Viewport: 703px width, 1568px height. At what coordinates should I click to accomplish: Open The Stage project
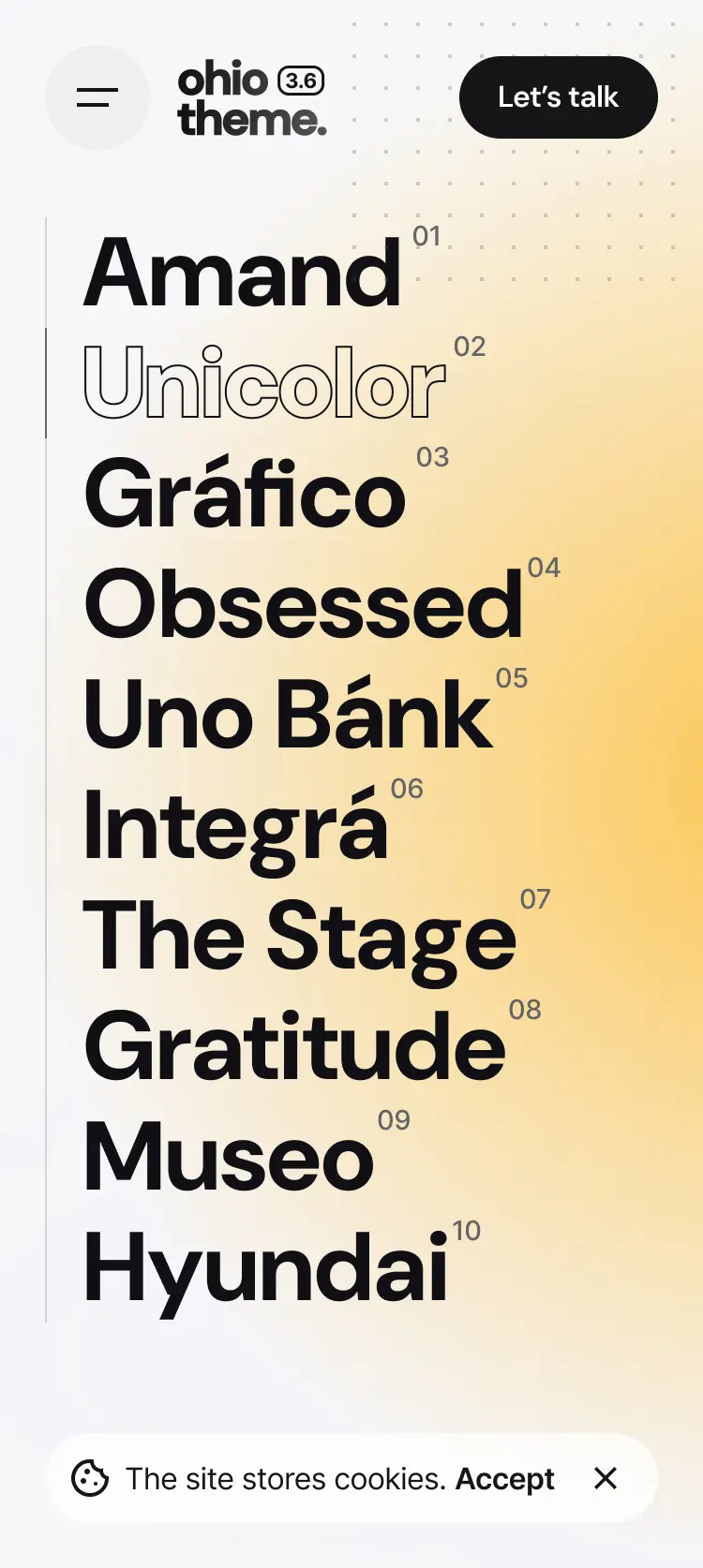299,937
